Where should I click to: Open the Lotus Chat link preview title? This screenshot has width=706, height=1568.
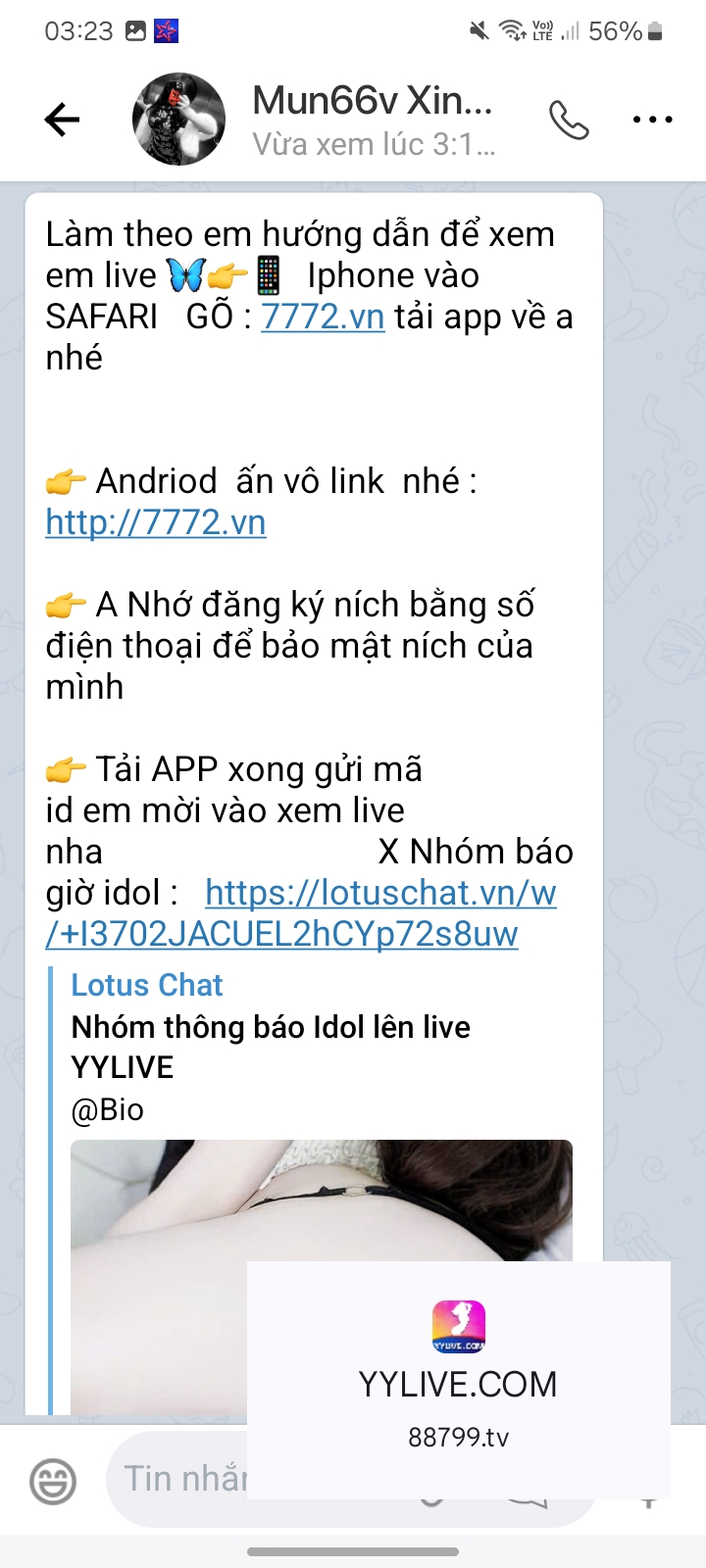click(147, 985)
